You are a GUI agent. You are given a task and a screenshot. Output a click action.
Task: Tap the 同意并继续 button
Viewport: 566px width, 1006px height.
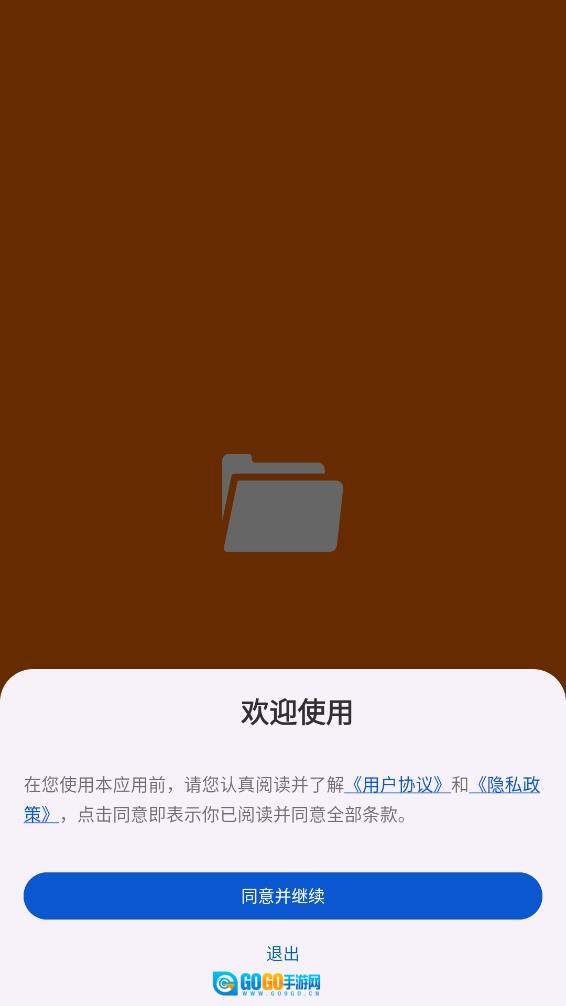coord(283,896)
